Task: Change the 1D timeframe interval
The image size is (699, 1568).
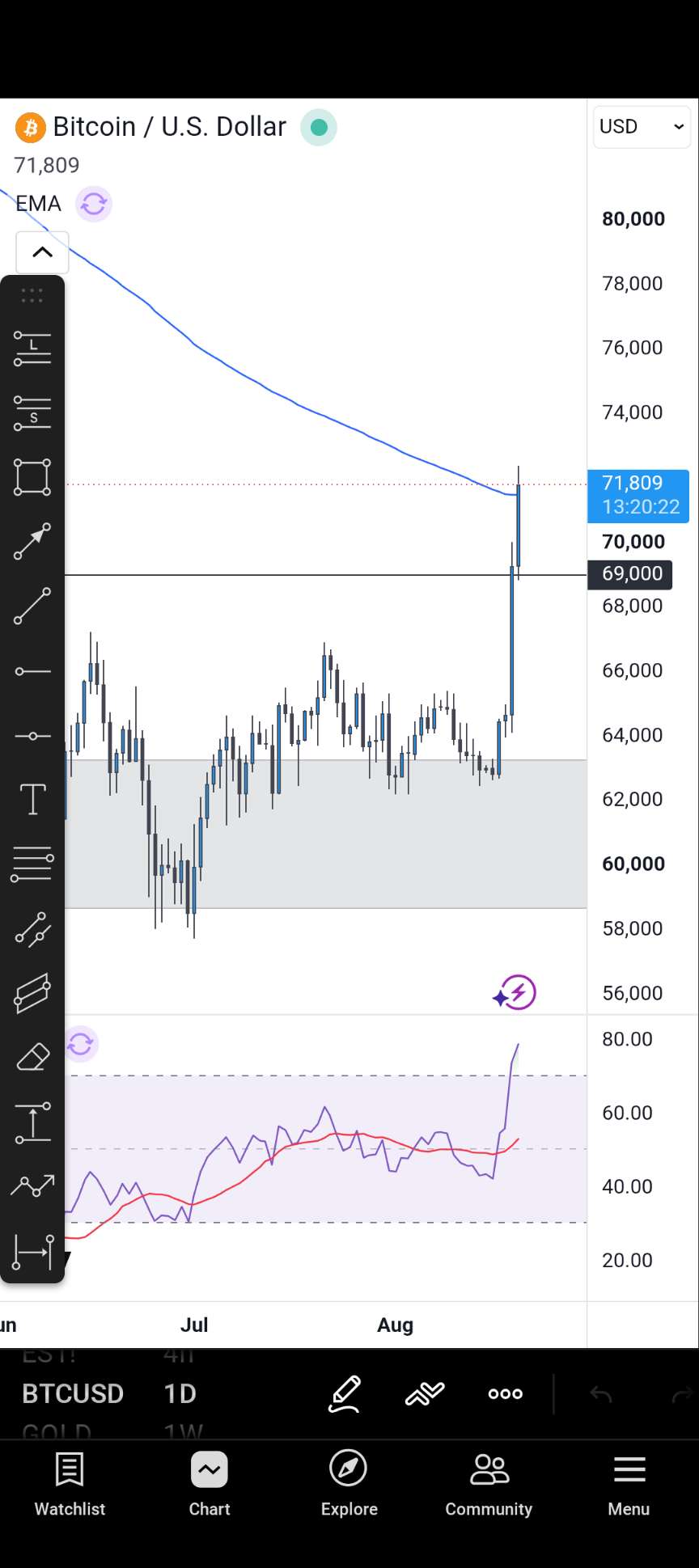Action: [x=180, y=1393]
